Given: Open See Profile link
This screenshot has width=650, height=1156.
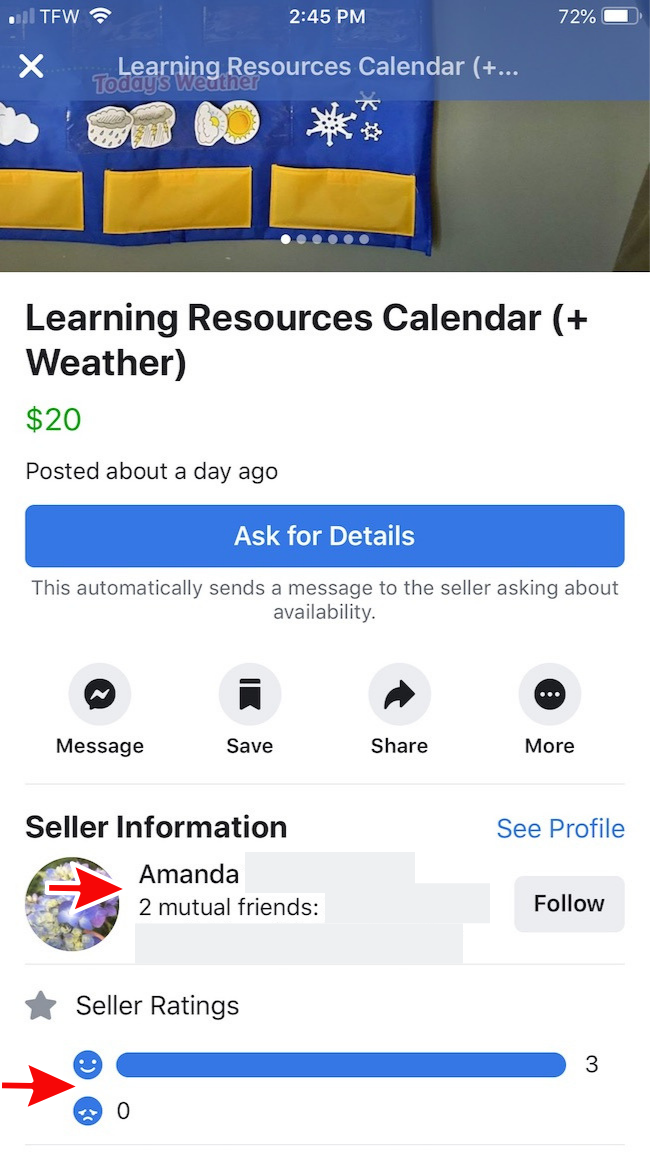Looking at the screenshot, I should (x=560, y=828).
